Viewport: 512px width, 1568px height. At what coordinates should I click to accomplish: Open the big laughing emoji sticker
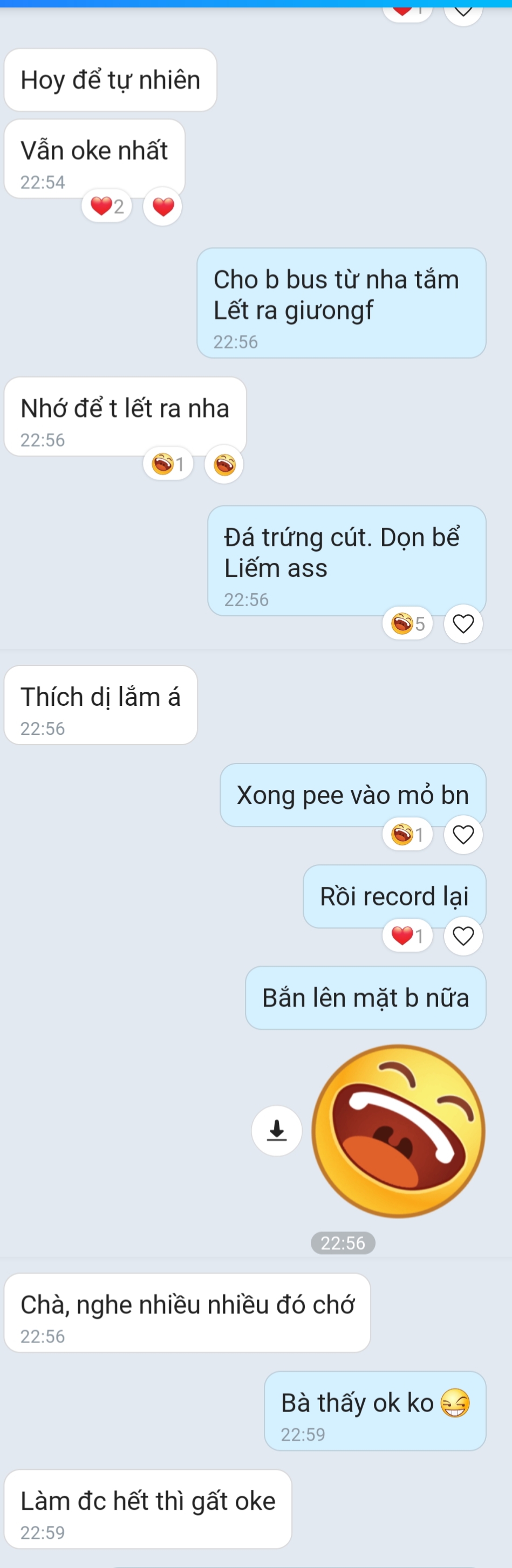click(x=398, y=1131)
